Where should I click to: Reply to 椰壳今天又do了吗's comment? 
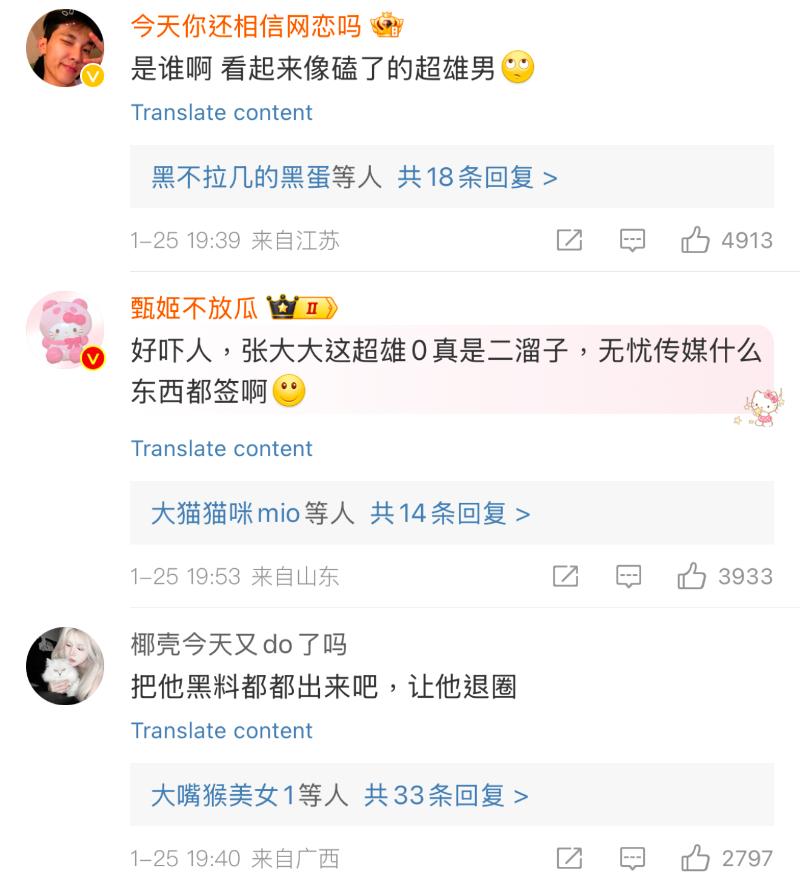click(632, 858)
